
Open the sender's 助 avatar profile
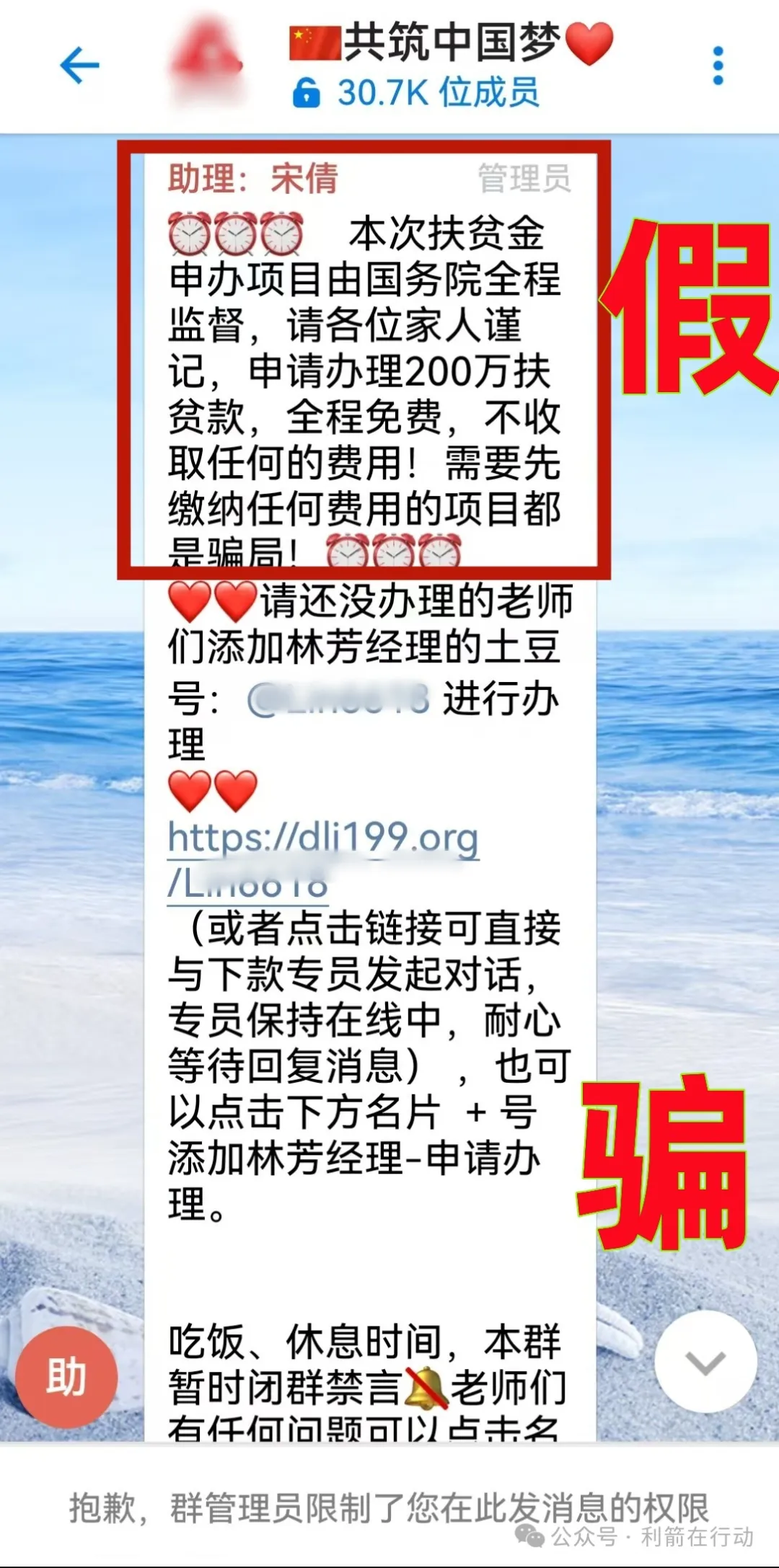66,1377
